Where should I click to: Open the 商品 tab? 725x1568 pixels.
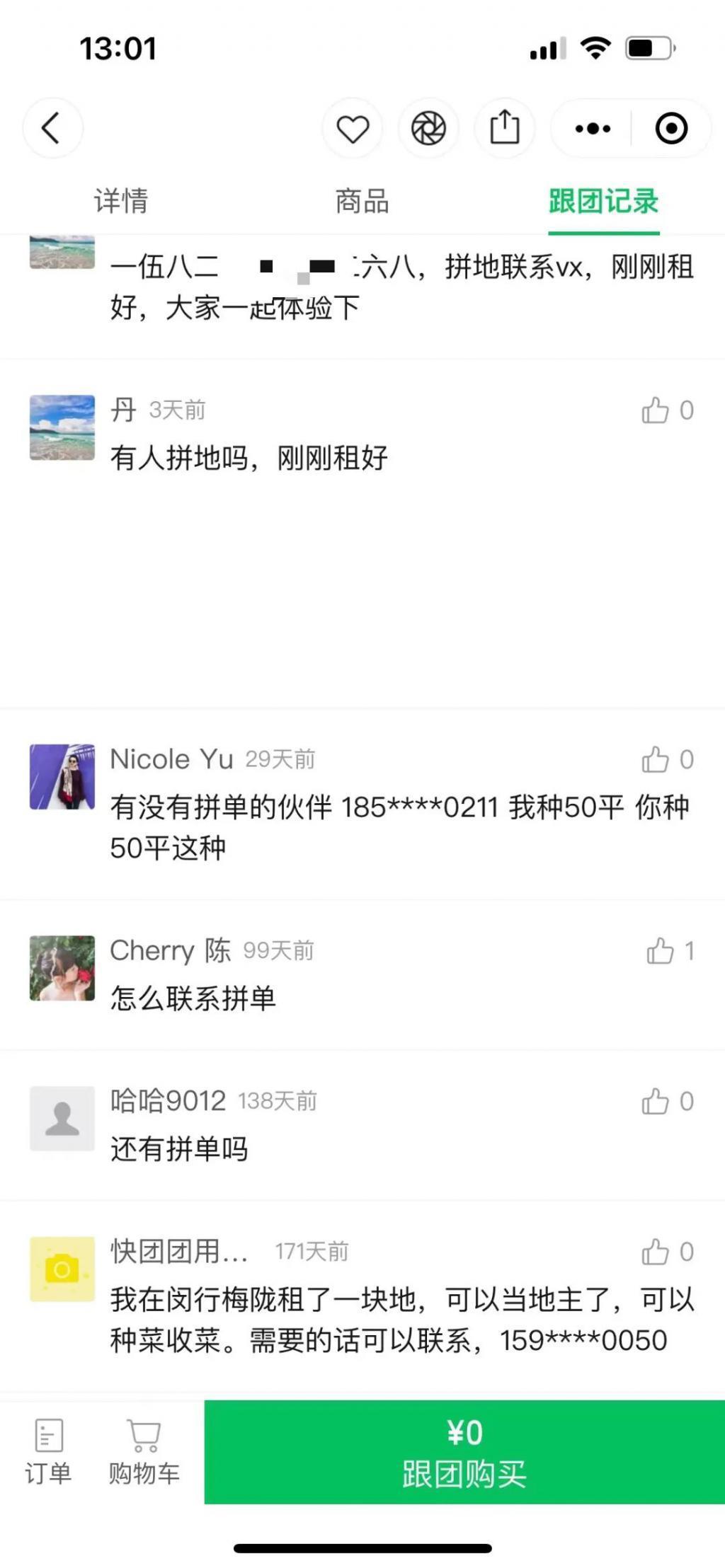tap(362, 202)
